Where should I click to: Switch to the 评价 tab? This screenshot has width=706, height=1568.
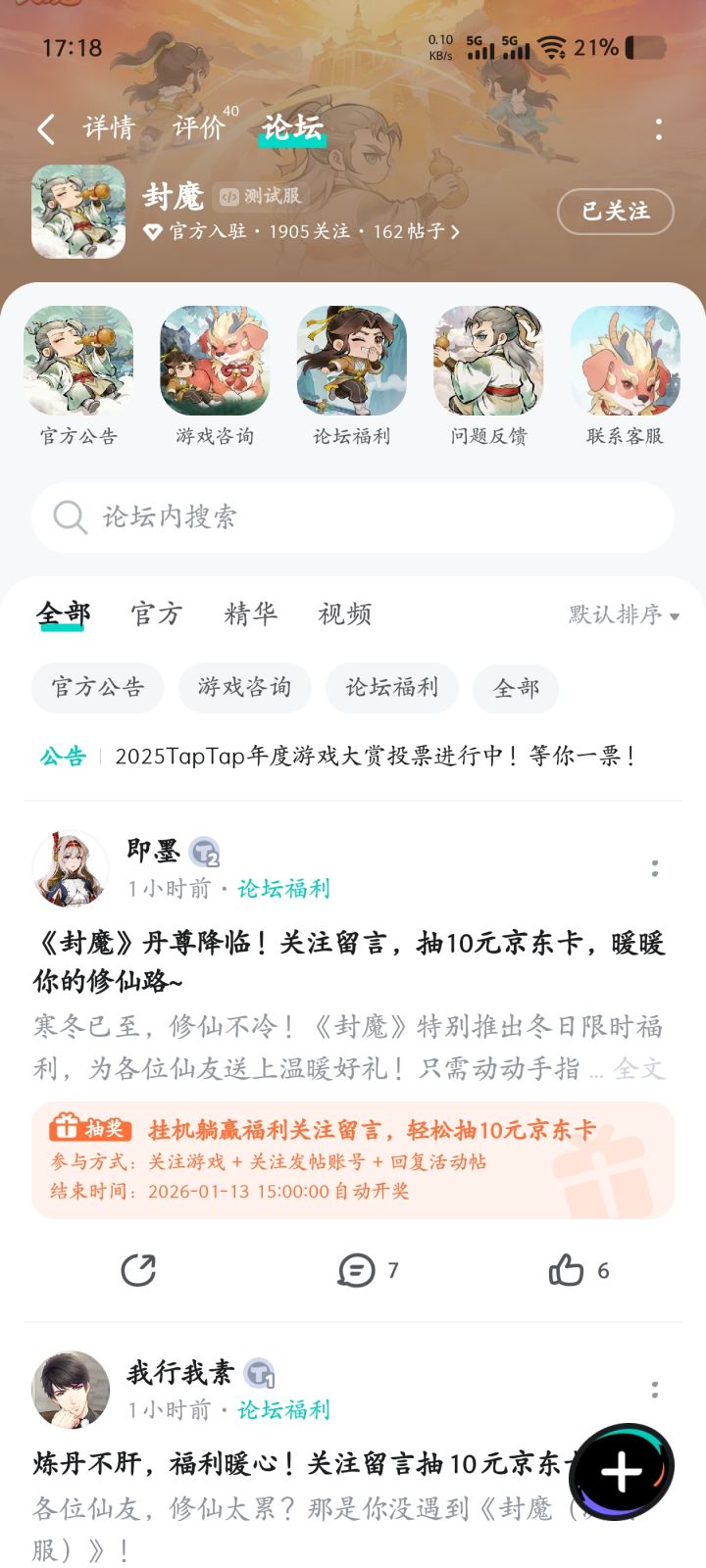pyautogui.click(x=197, y=128)
